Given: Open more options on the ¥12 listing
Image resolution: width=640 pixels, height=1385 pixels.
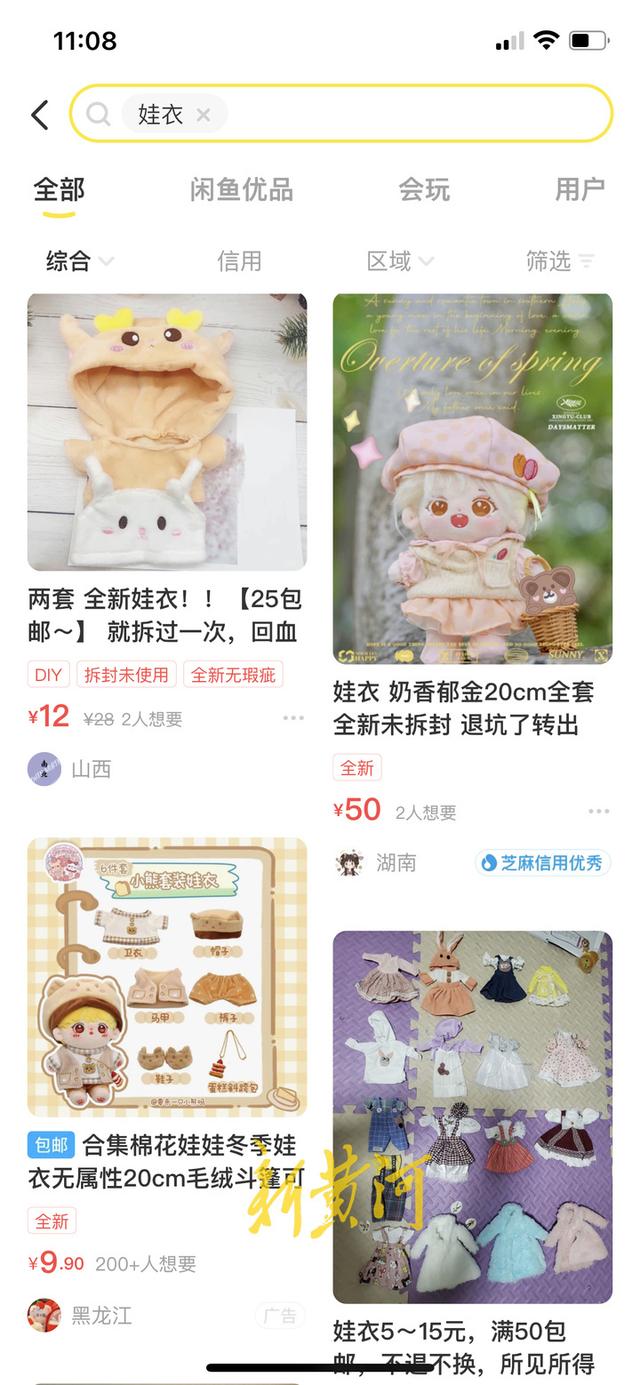Looking at the screenshot, I should coord(293,718).
